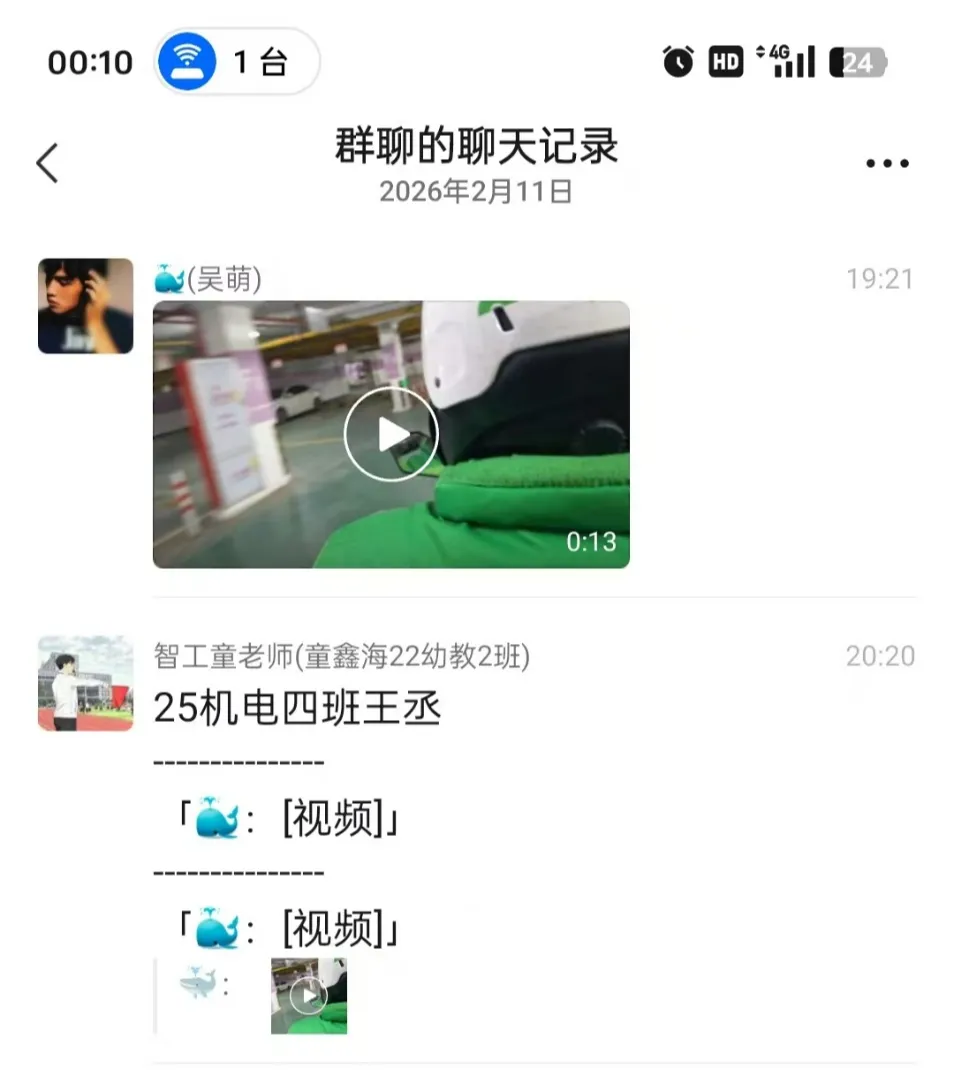The width and height of the screenshot is (954, 1087).
Task: Tap the second quoted [视频] reference
Action: [324, 928]
